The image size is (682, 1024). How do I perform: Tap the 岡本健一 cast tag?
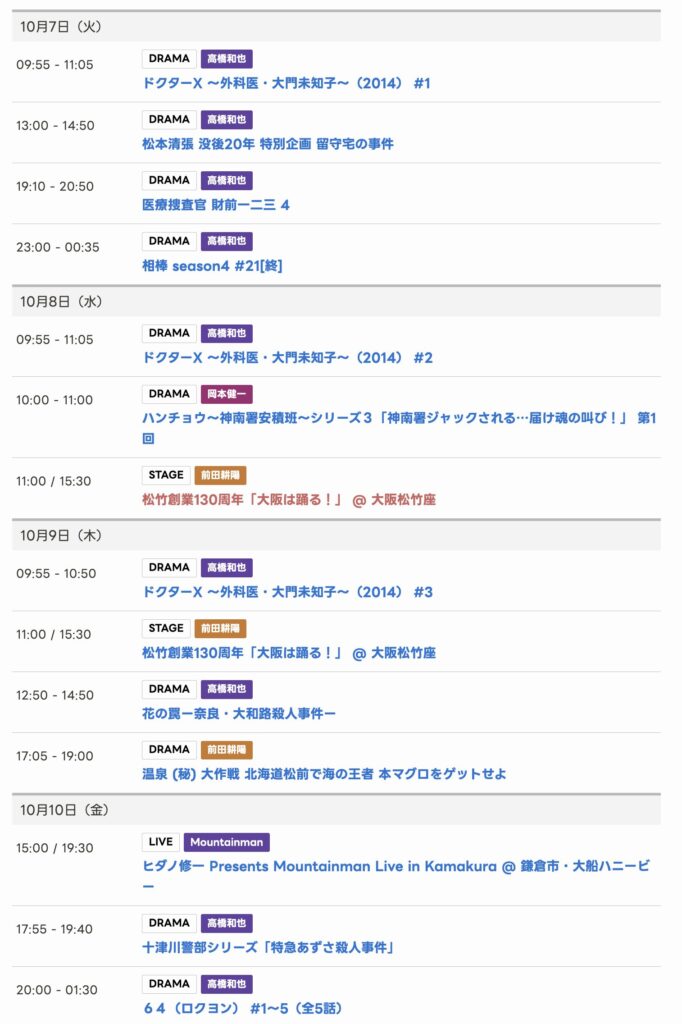227,394
